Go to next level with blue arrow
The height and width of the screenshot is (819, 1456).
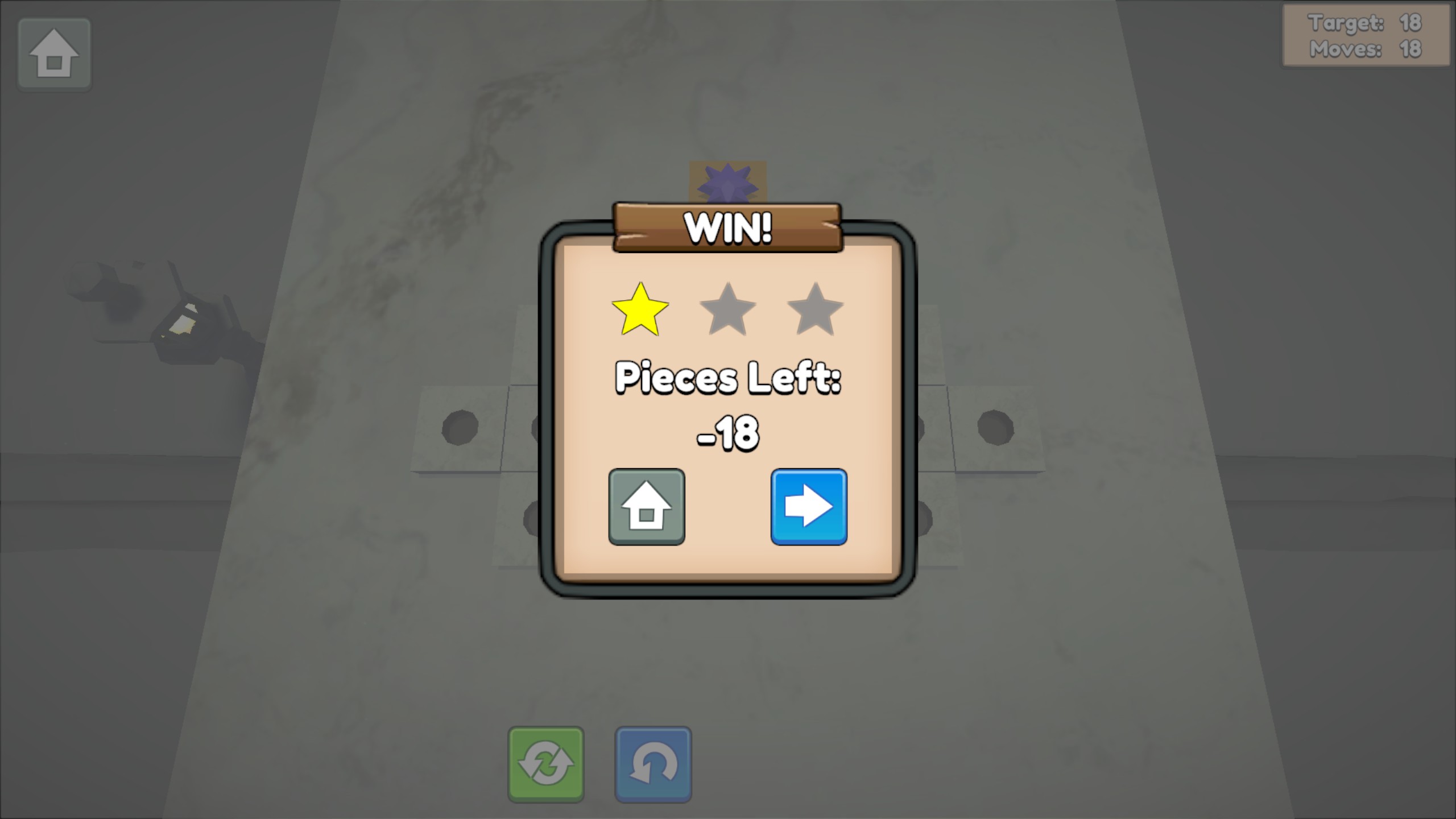(809, 507)
